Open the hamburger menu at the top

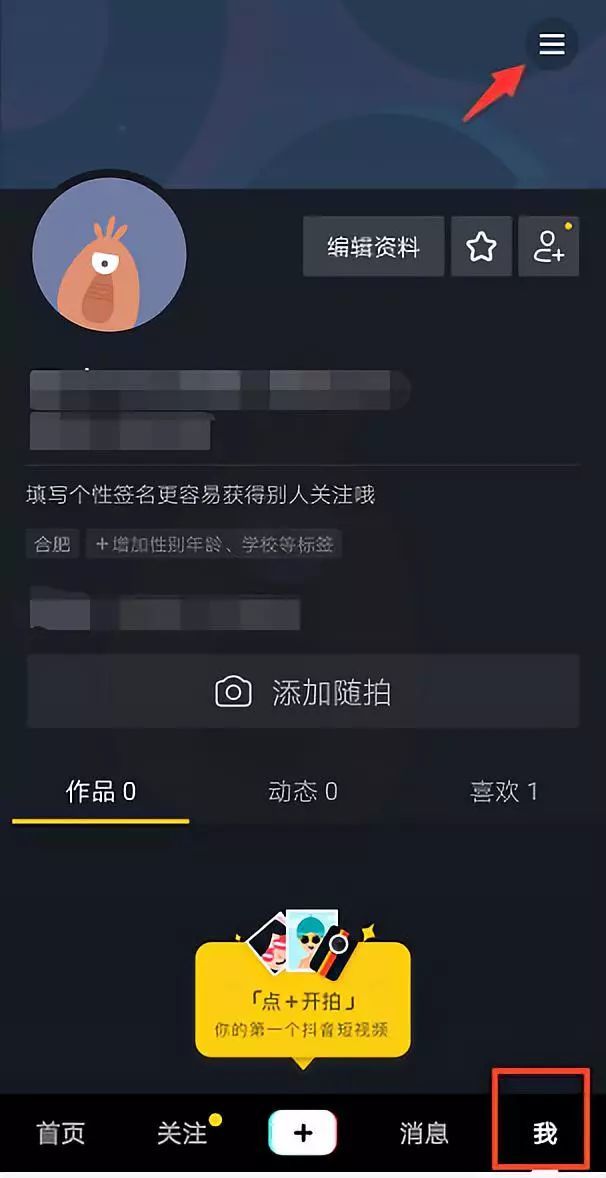552,44
